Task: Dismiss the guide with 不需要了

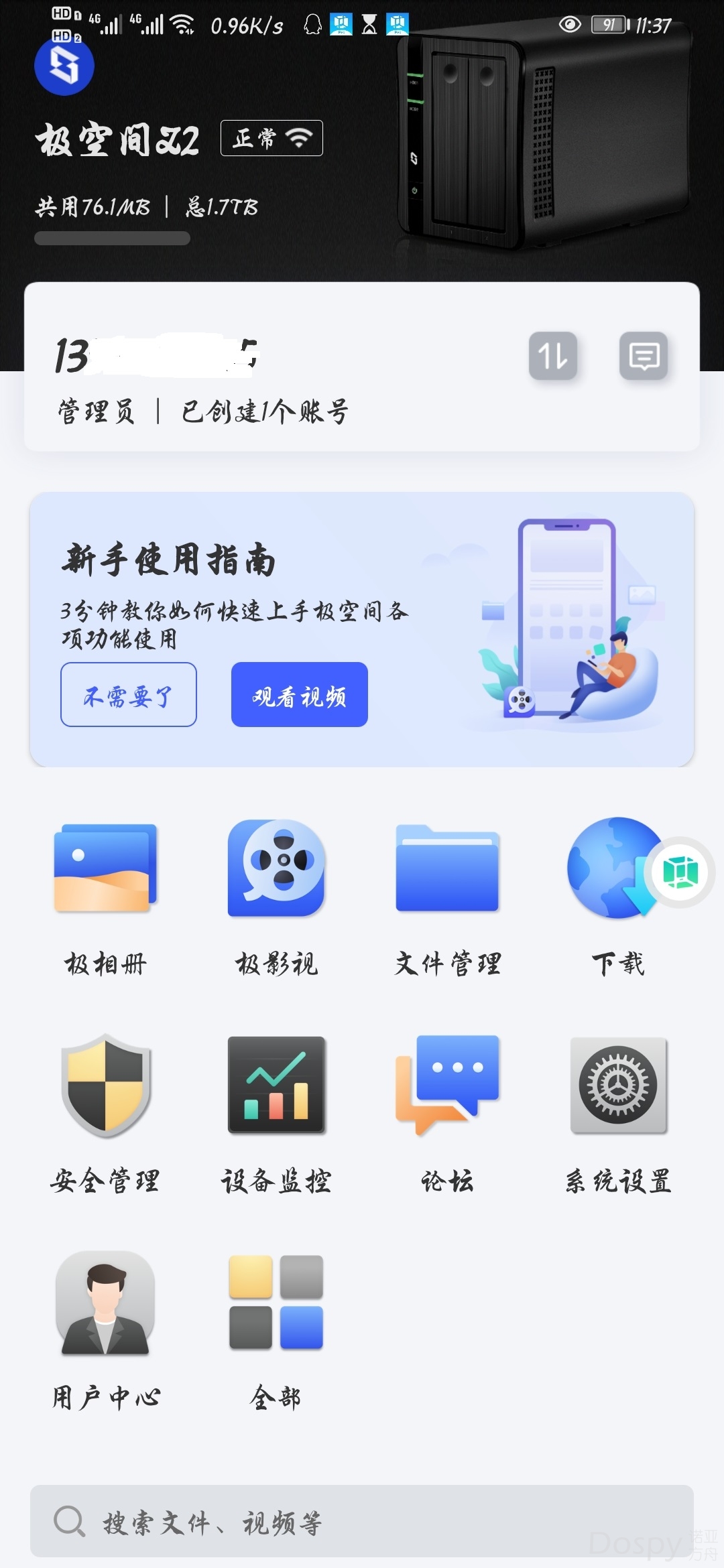Action: [x=129, y=695]
